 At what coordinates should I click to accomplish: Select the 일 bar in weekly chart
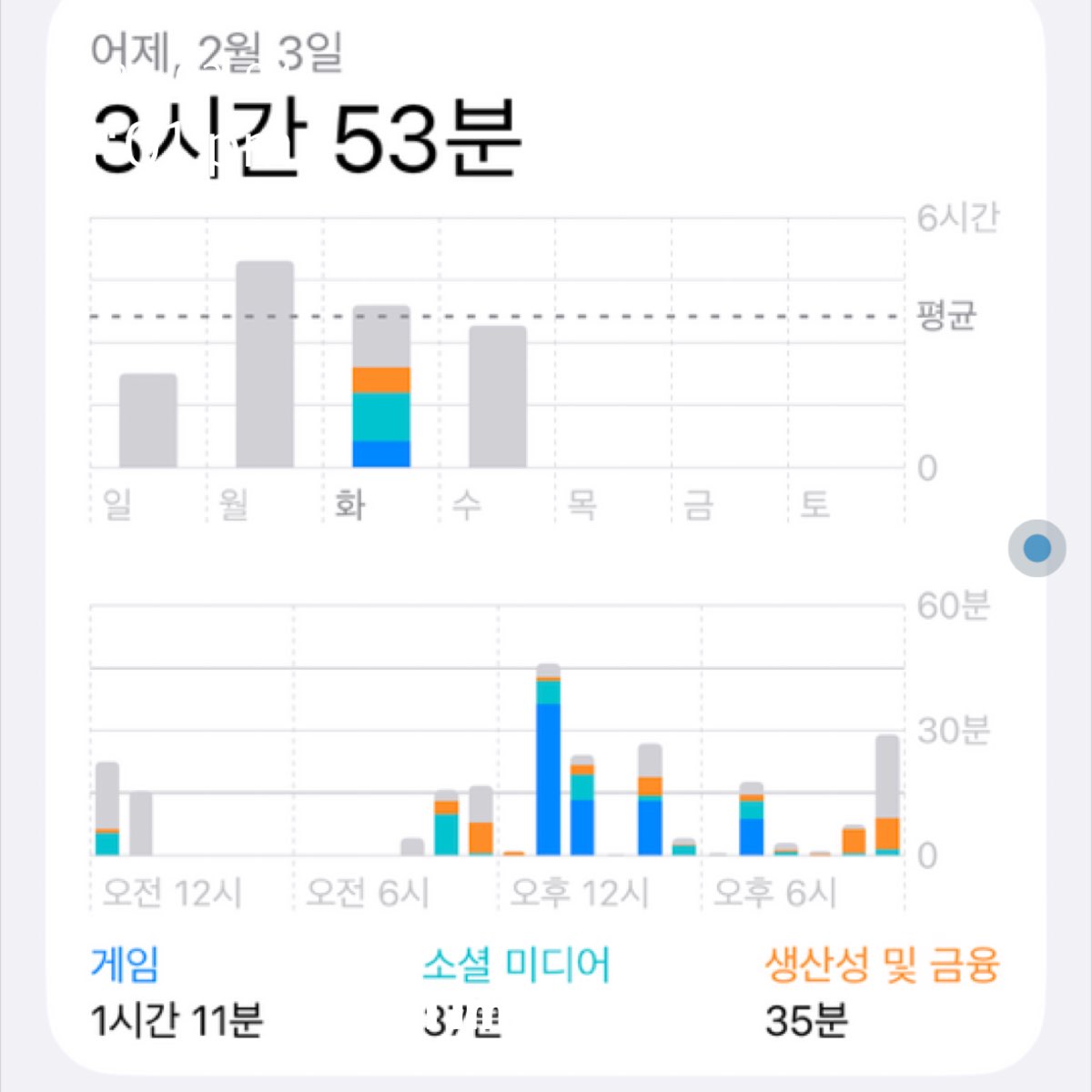pos(148,420)
